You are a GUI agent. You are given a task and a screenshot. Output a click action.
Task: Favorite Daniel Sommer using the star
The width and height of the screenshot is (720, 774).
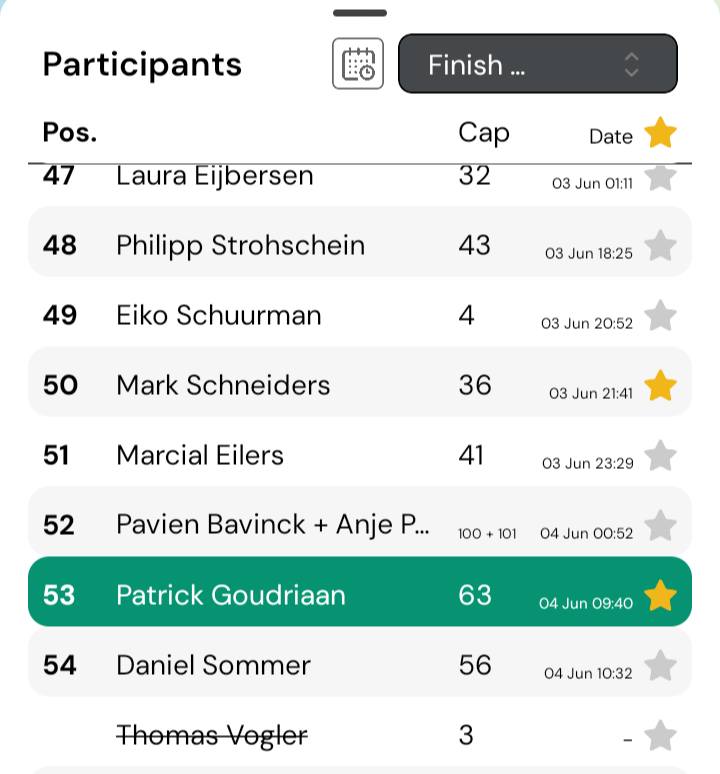tap(660, 666)
